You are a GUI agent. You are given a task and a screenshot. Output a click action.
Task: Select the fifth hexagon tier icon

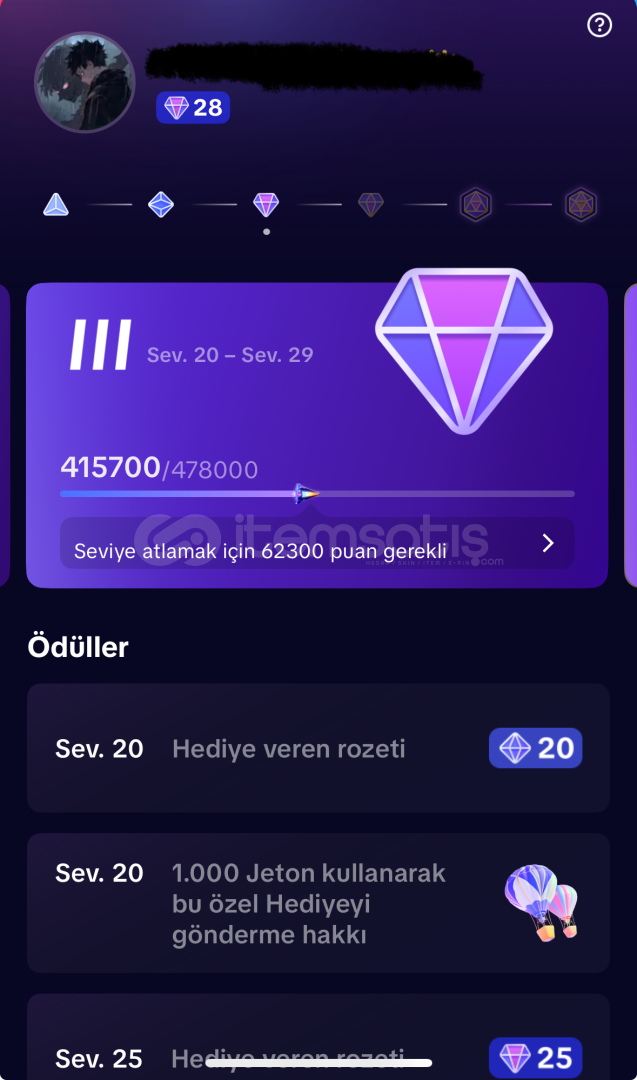coord(476,205)
